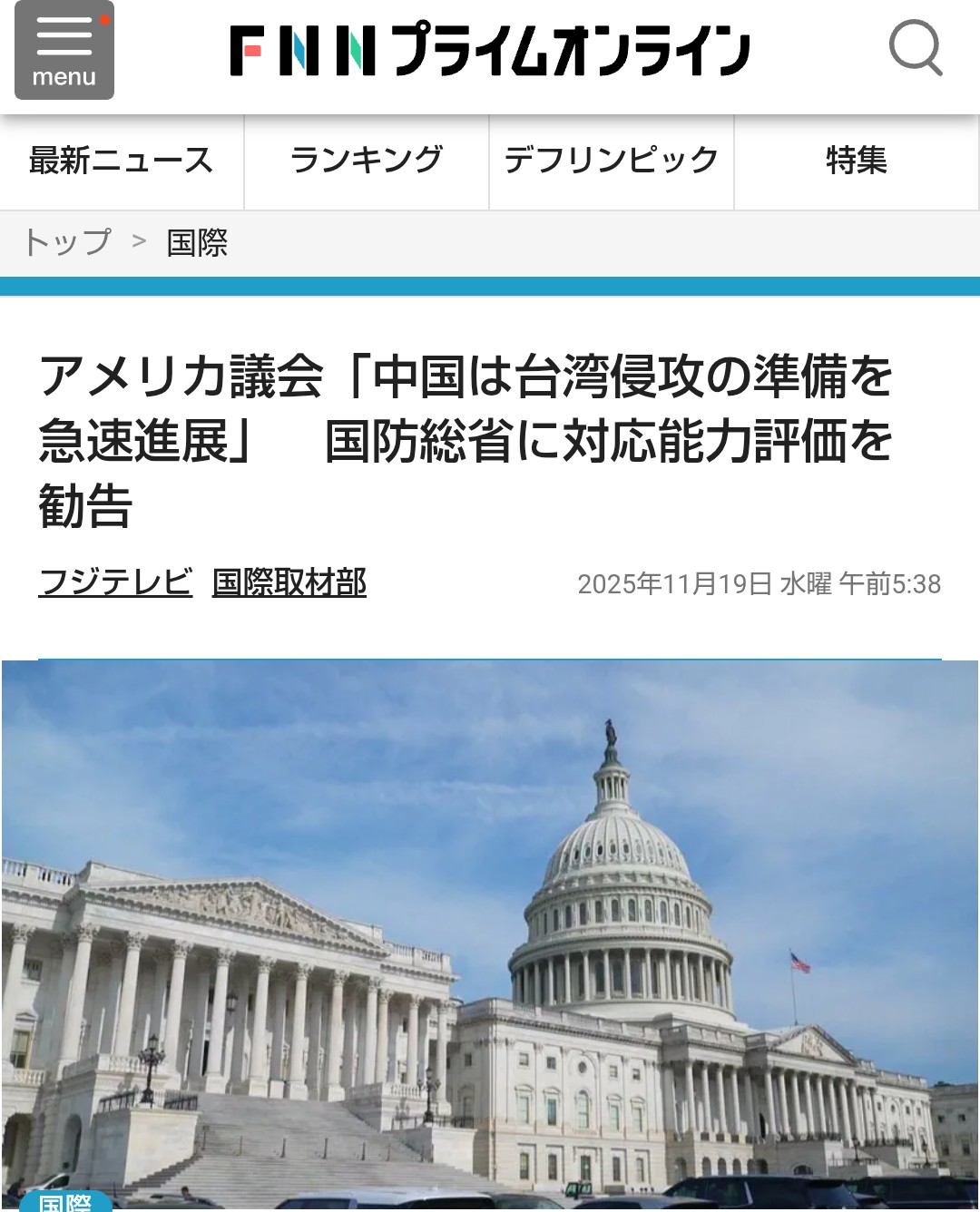Image resolution: width=980 pixels, height=1212 pixels.
Task: Open the フジテレビ author link
Action: [x=115, y=582]
